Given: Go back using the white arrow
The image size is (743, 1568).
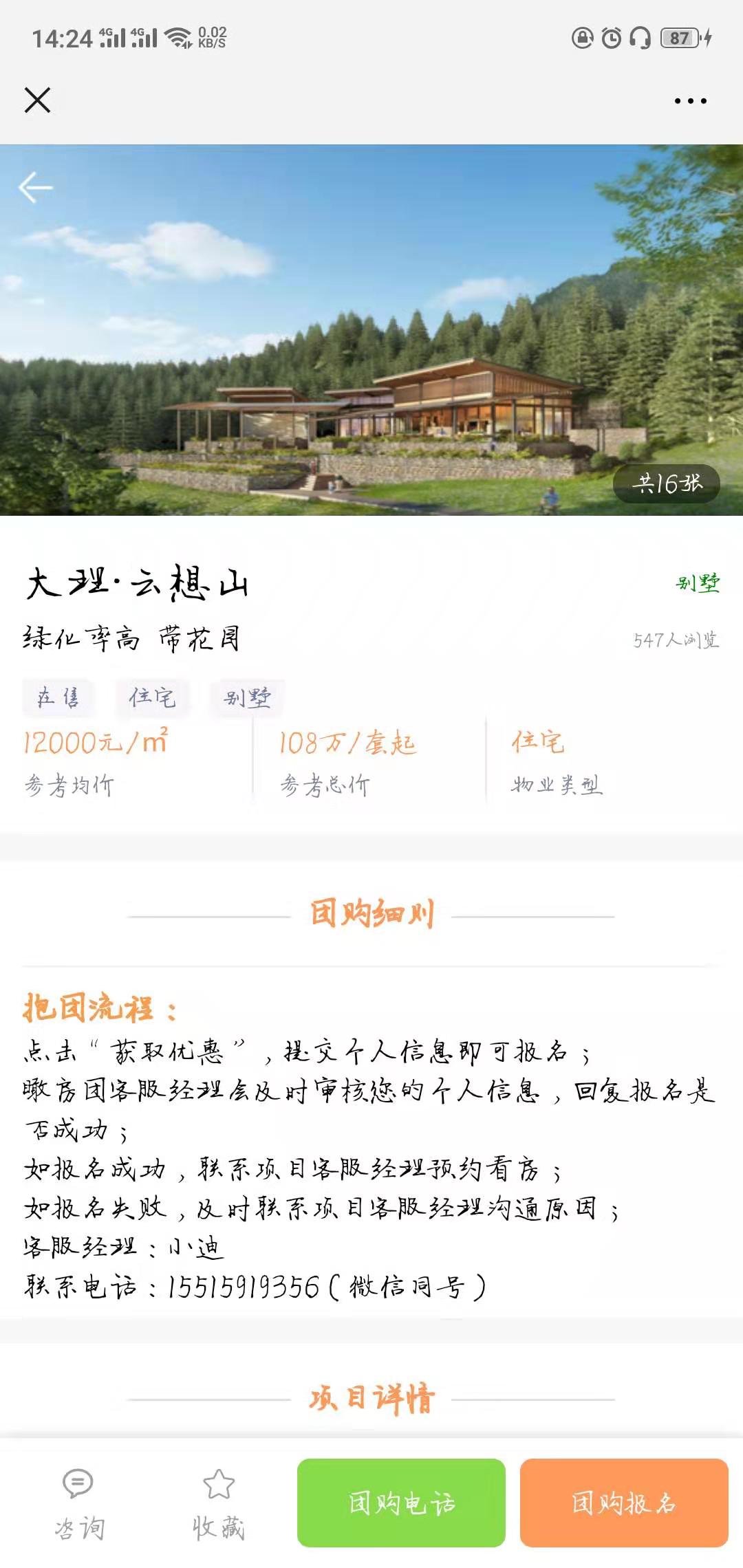Looking at the screenshot, I should [36, 188].
